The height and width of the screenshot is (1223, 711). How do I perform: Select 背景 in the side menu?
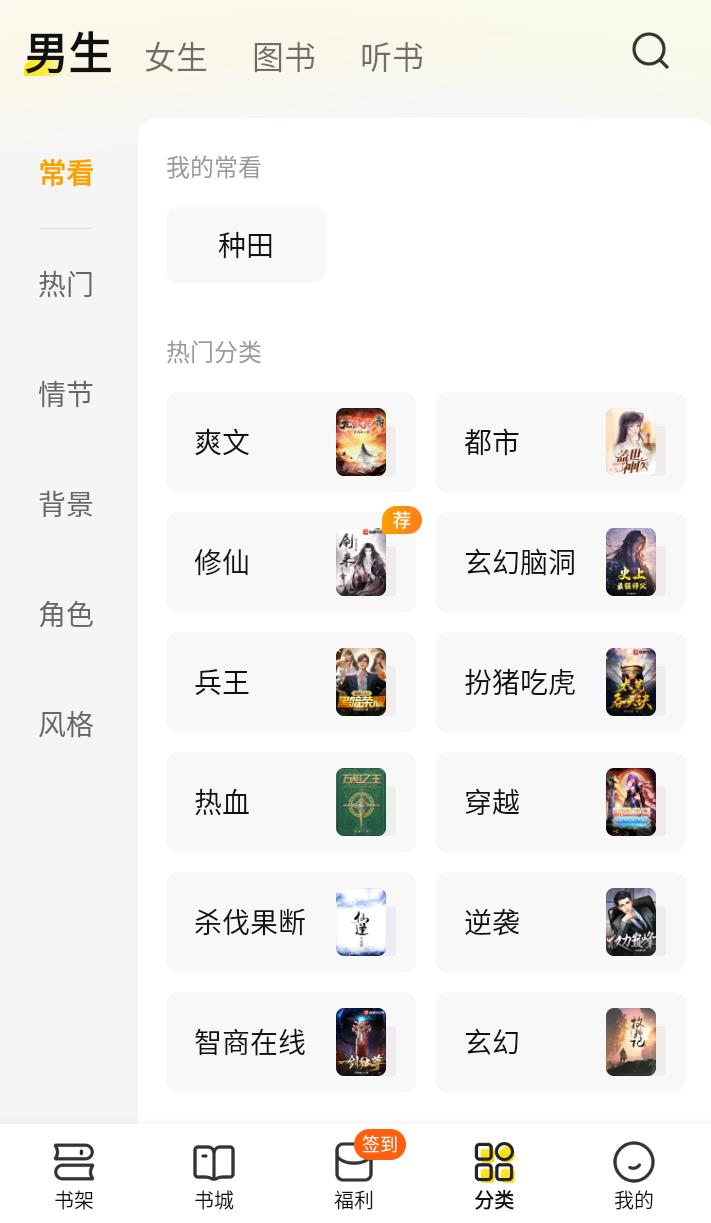66,504
